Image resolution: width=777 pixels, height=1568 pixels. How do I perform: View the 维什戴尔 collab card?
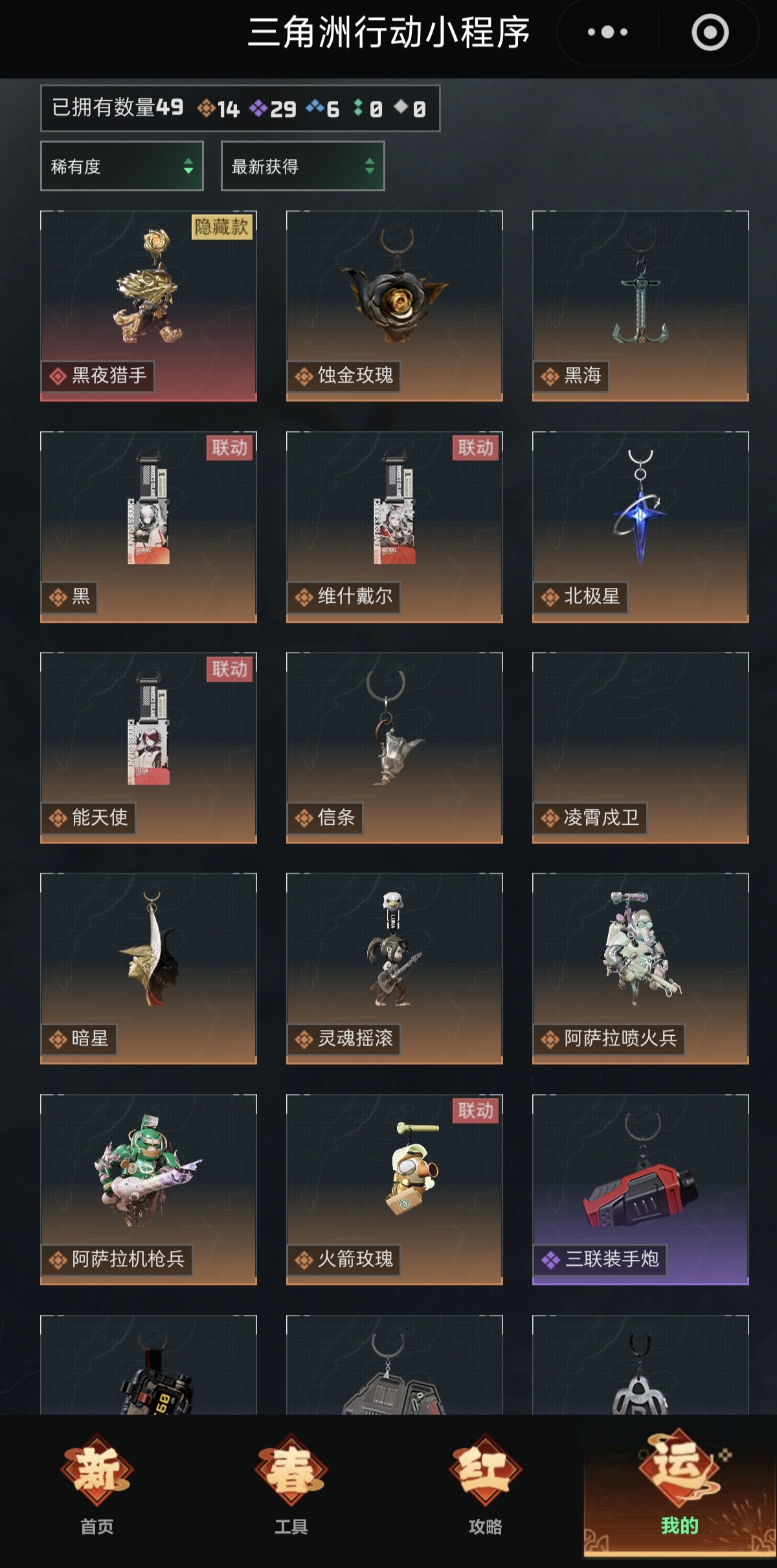(394, 527)
